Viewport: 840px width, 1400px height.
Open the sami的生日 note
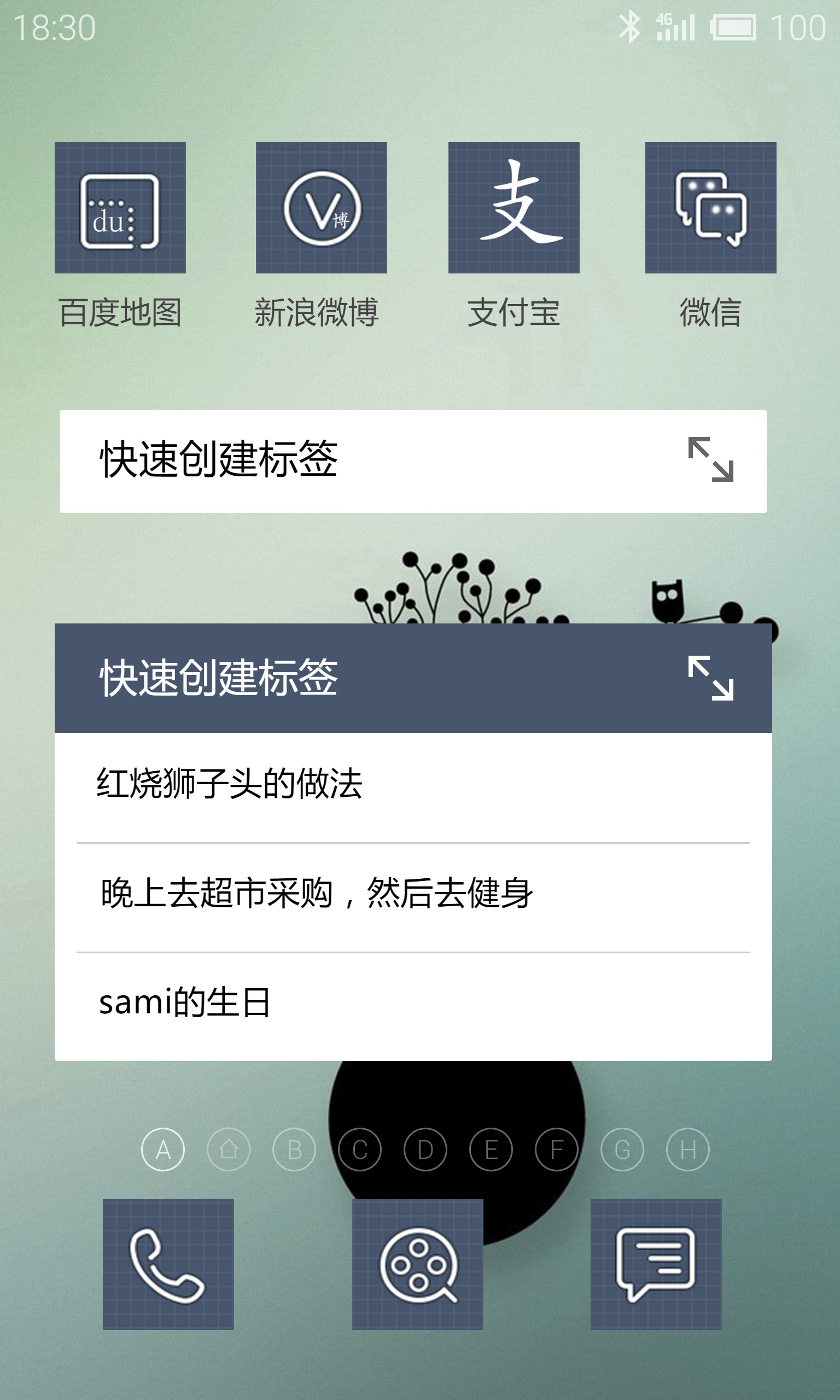click(185, 1002)
